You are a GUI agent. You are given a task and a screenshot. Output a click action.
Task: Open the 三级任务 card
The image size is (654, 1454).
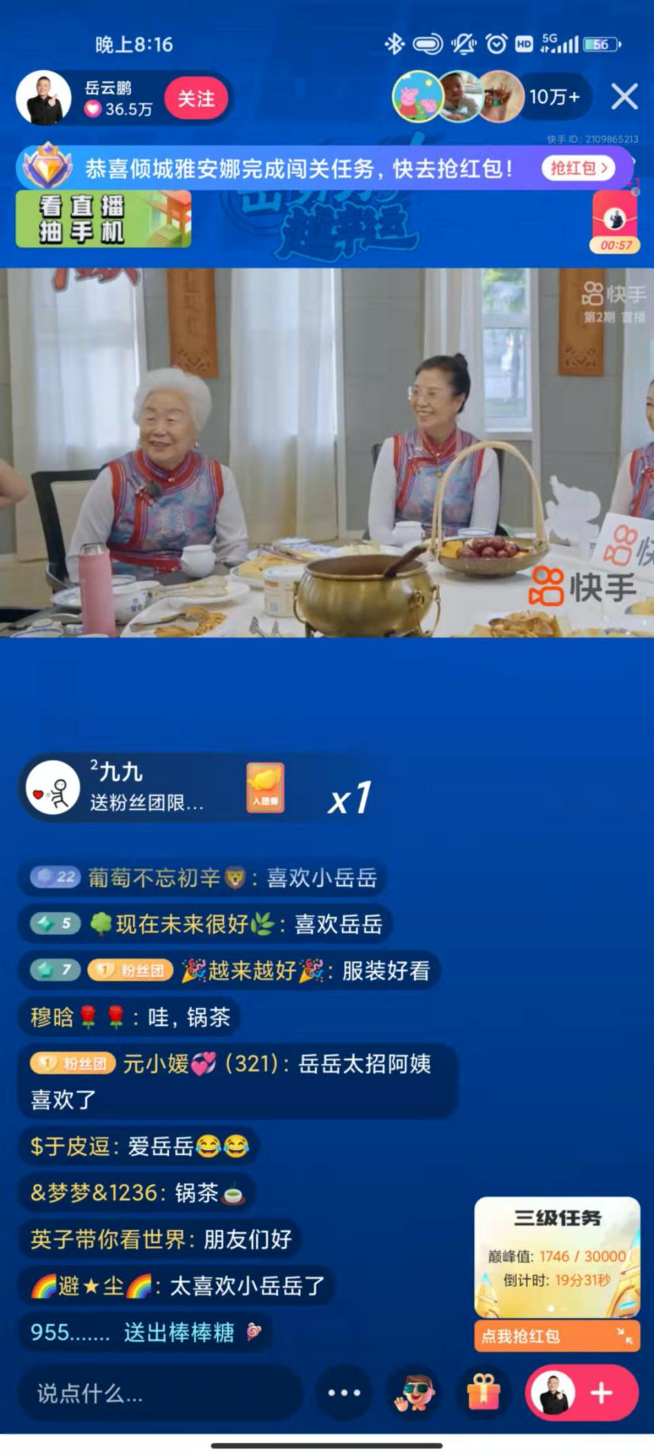(557, 1257)
